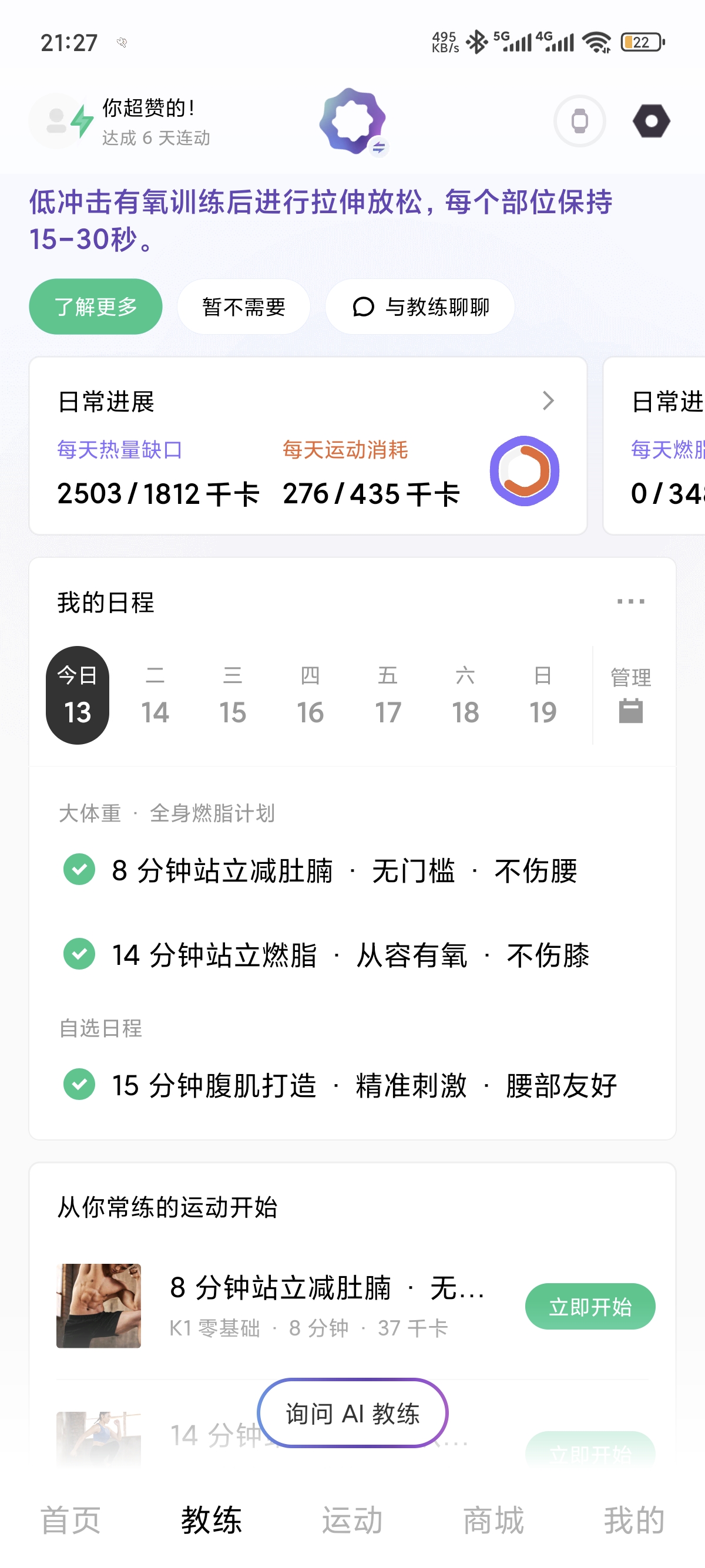The height and width of the screenshot is (1568, 705).
Task: Switch to the 首页 tab
Action: click(70, 1520)
